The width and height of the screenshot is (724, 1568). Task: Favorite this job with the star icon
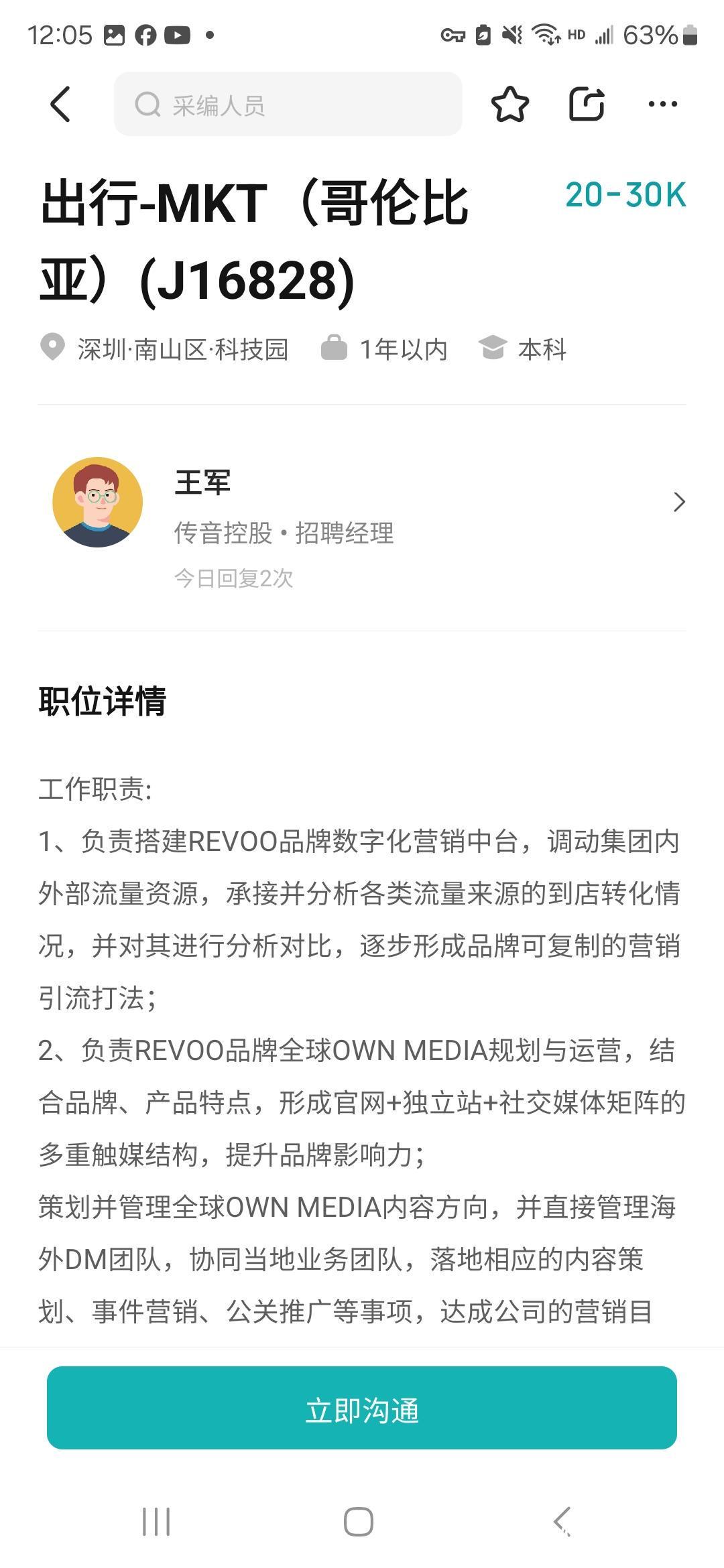510,104
